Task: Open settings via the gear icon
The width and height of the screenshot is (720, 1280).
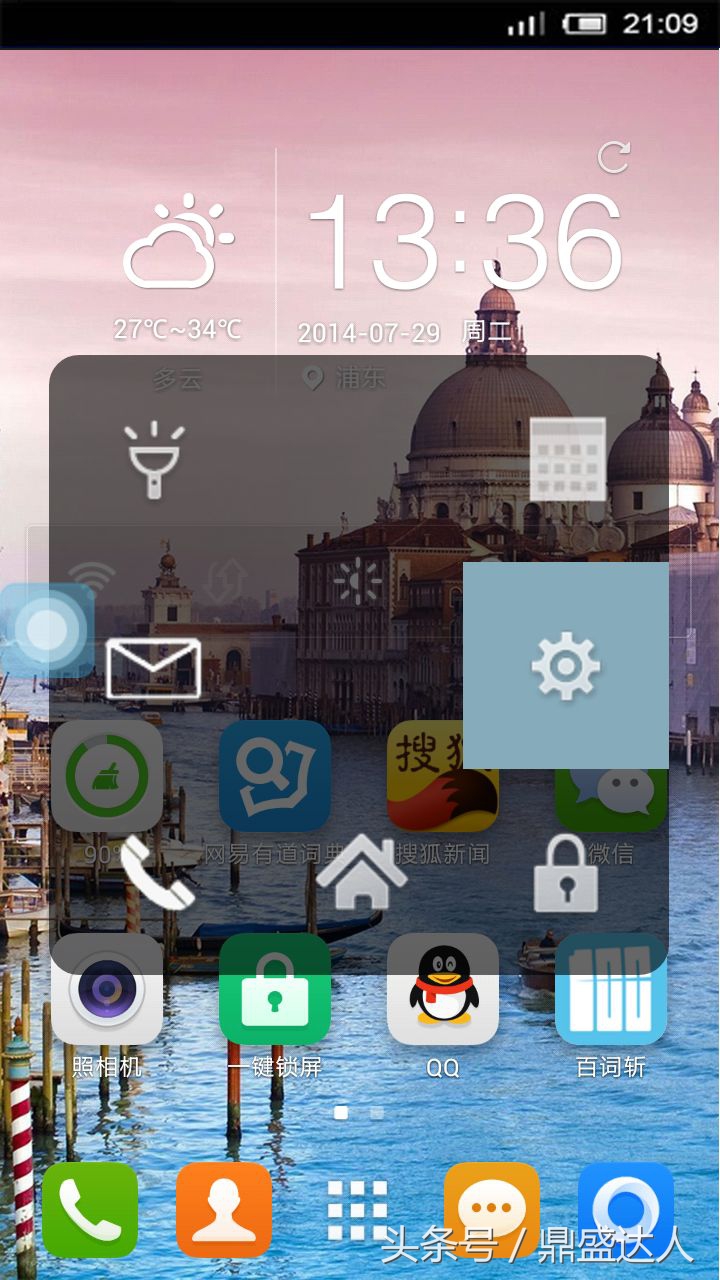Action: pyautogui.click(x=566, y=665)
